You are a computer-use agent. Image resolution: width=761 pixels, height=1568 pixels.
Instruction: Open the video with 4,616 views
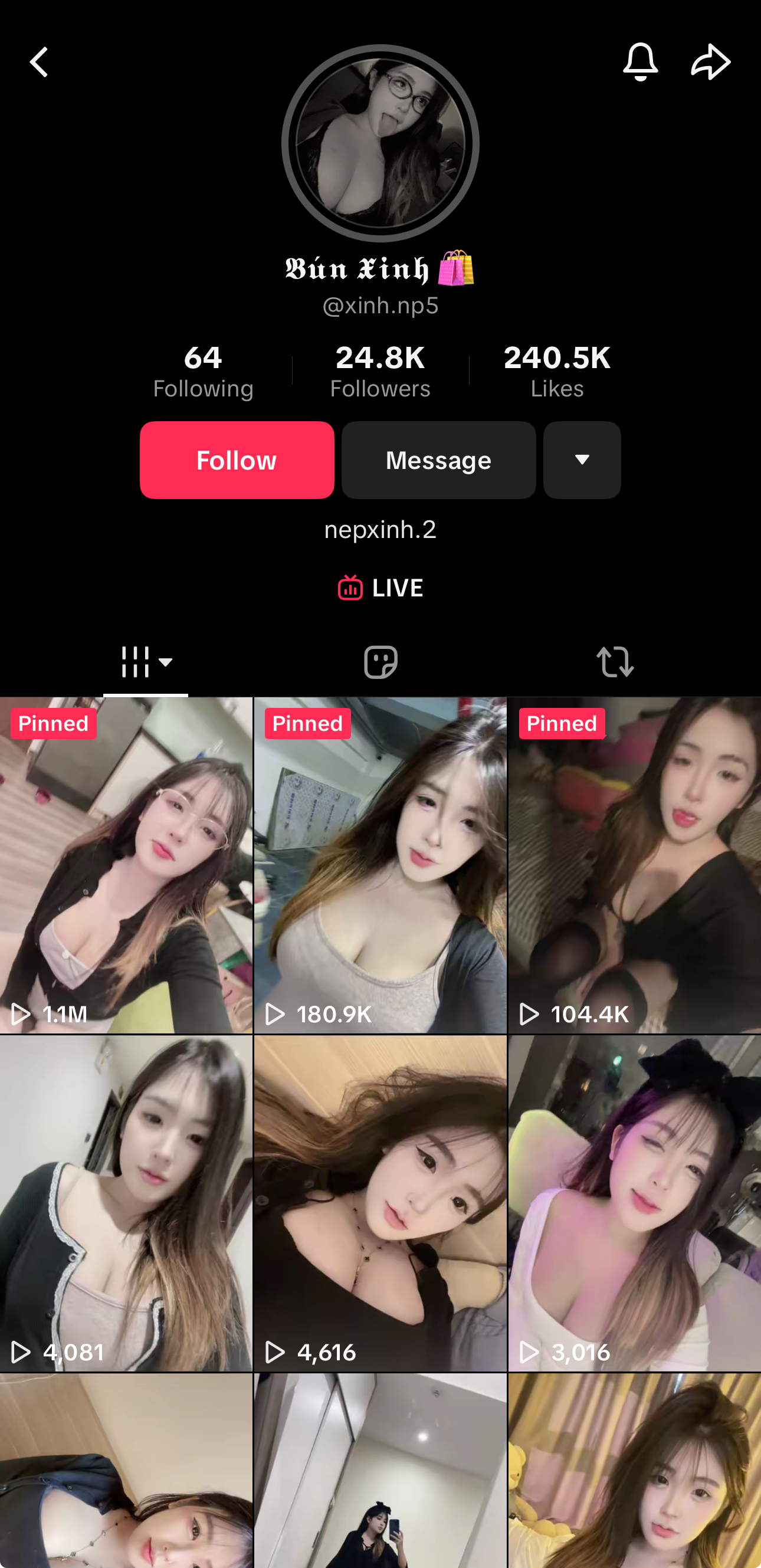coord(380,1202)
